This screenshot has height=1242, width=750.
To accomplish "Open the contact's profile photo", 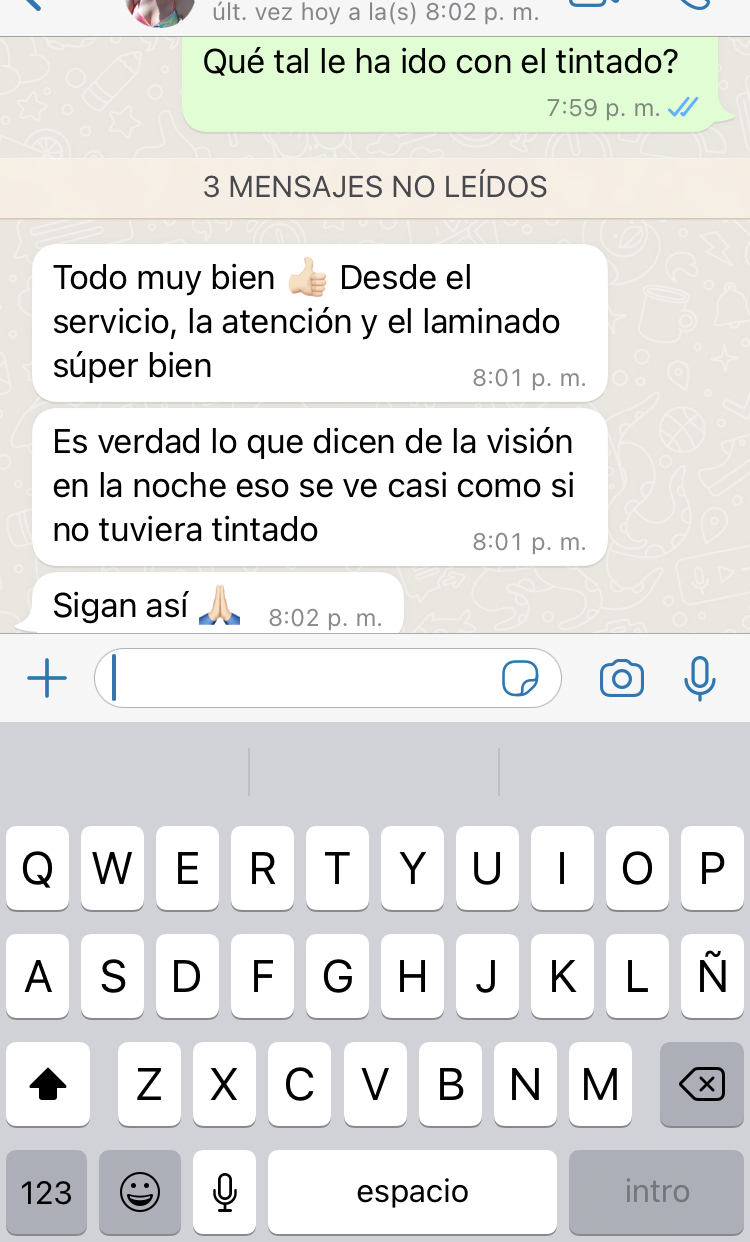I will (160, 10).
